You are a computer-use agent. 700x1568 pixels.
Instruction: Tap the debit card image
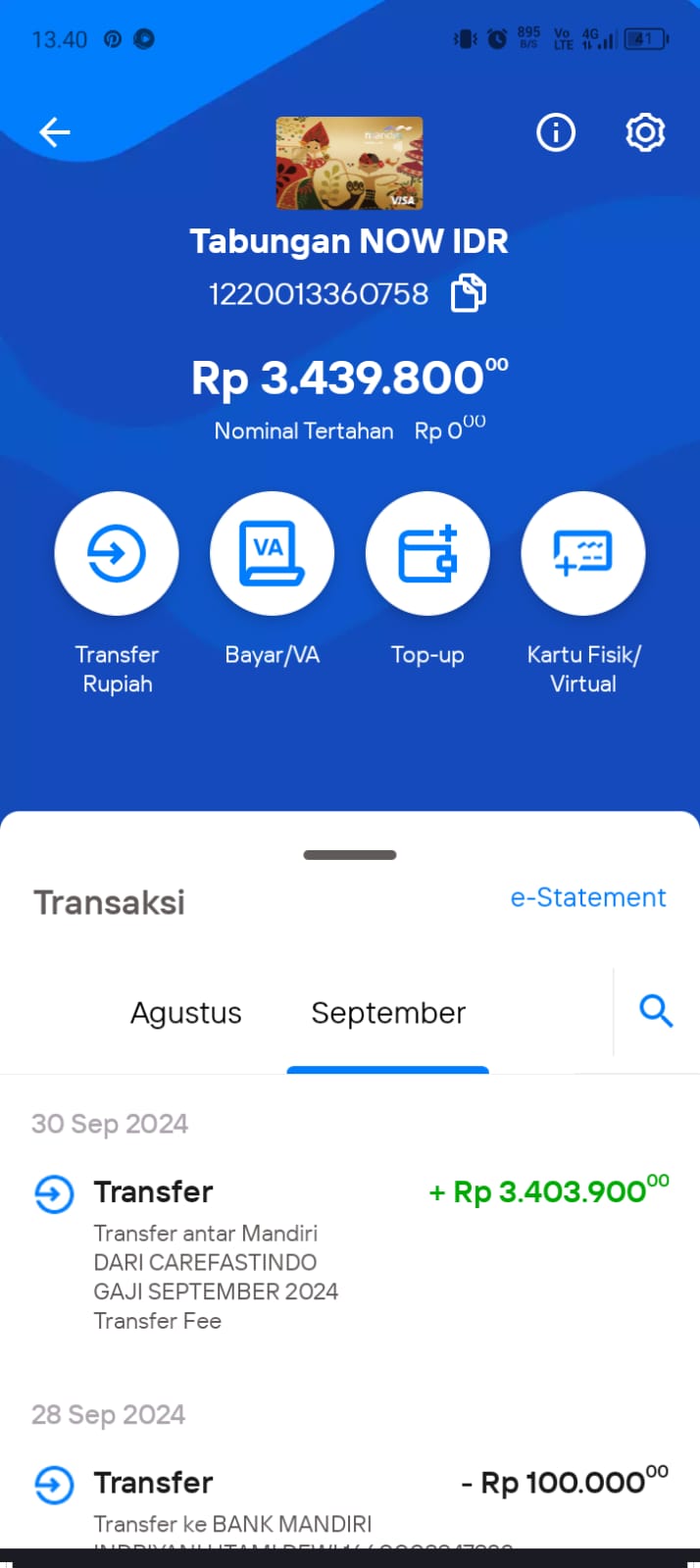point(349,163)
